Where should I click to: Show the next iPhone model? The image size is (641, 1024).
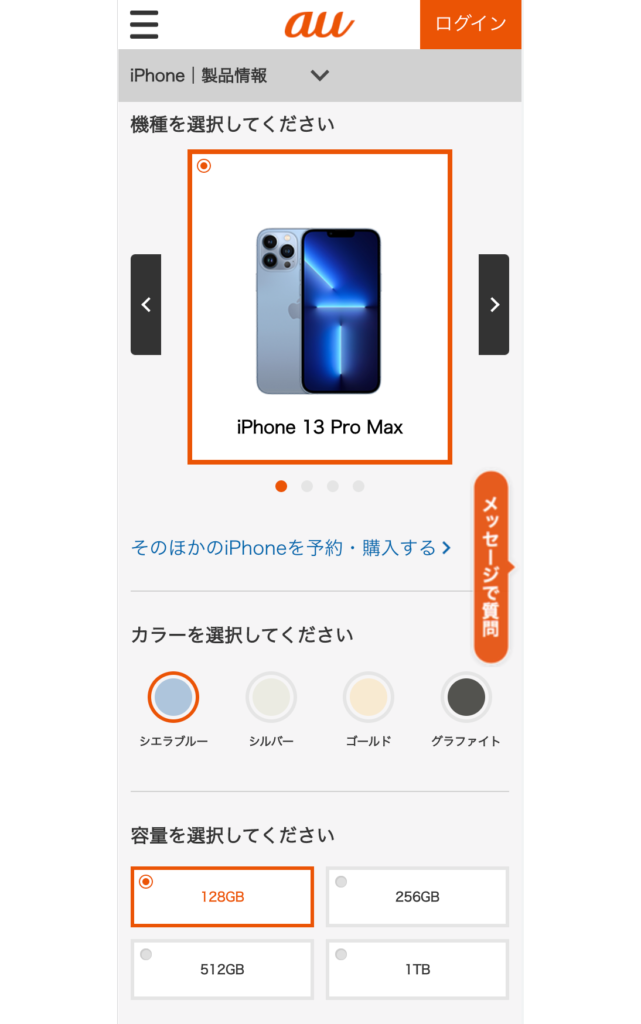(x=494, y=305)
